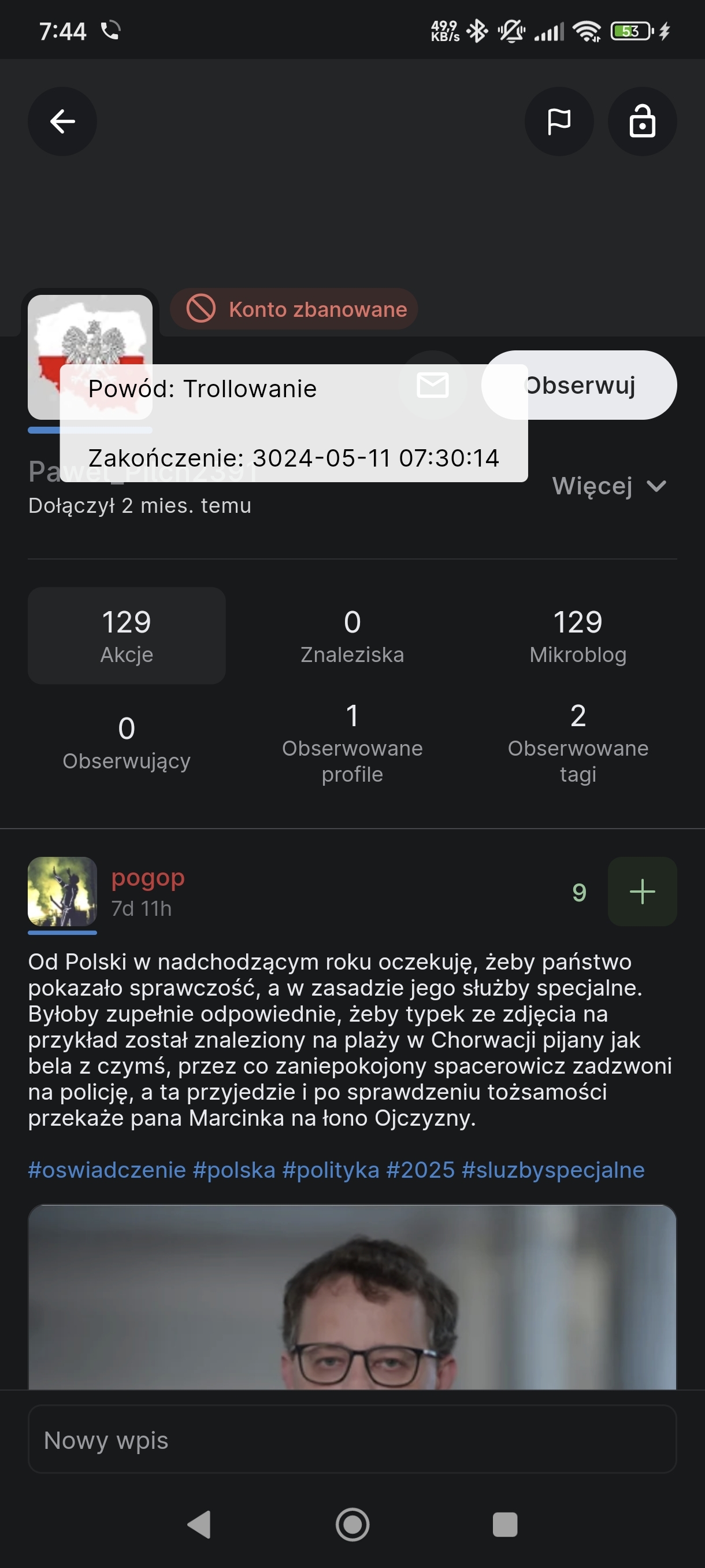Switch to the Znaleziska tab

[352, 635]
